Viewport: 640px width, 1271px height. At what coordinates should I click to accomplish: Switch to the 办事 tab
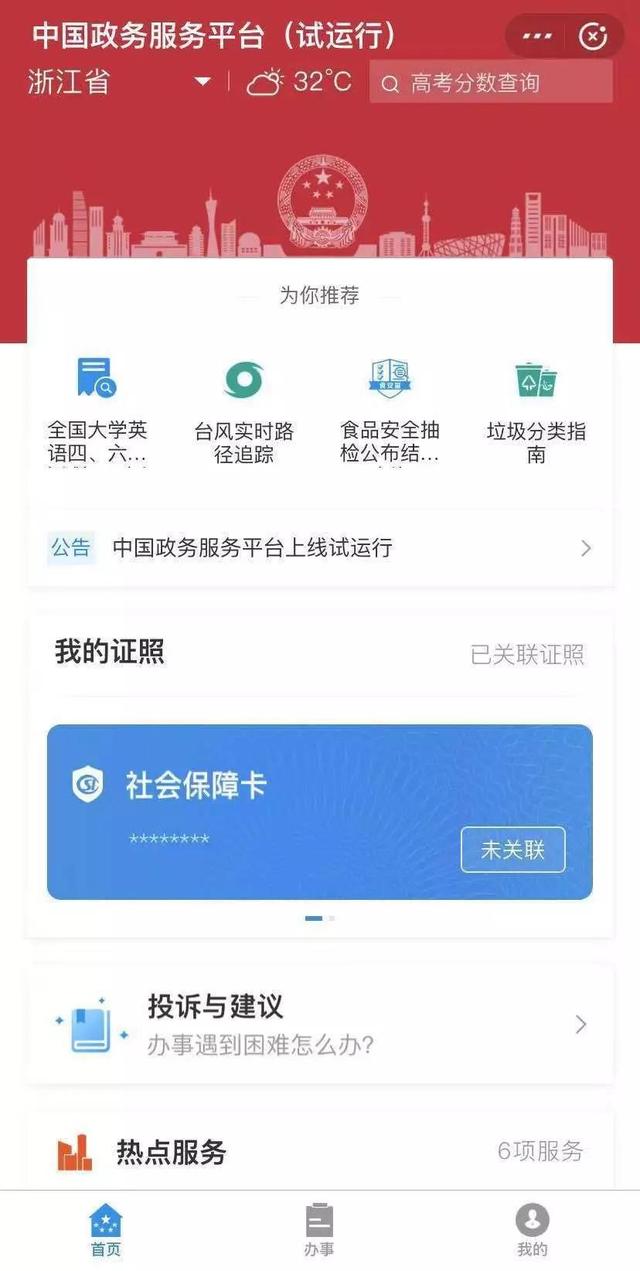(319, 1230)
